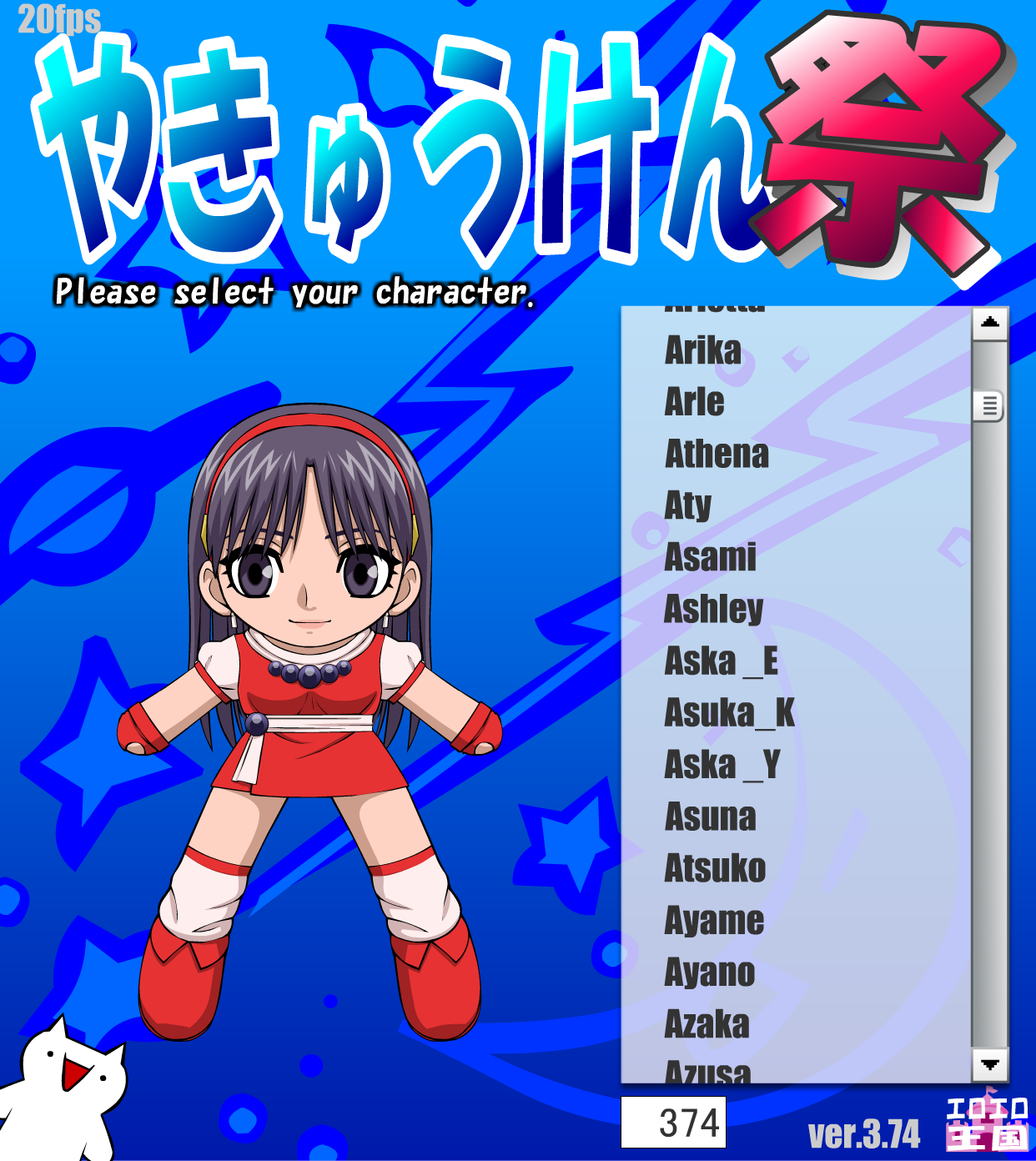Select the Aska_Y entry
The height and width of the screenshot is (1161, 1036).
click(722, 765)
